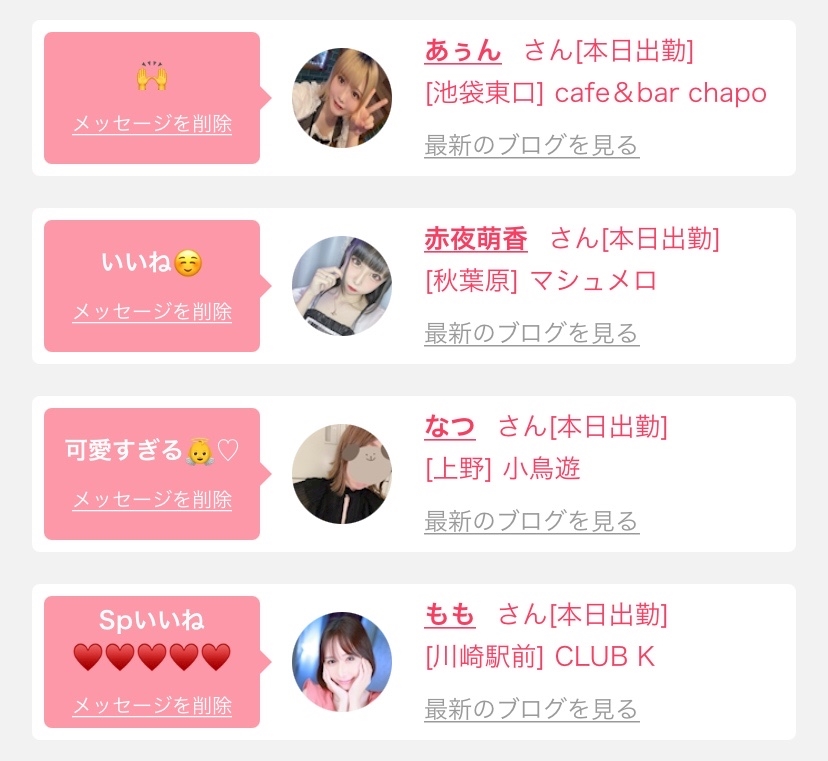Delete the Spいいね message sent to もも
828x761 pixels.
[152, 706]
